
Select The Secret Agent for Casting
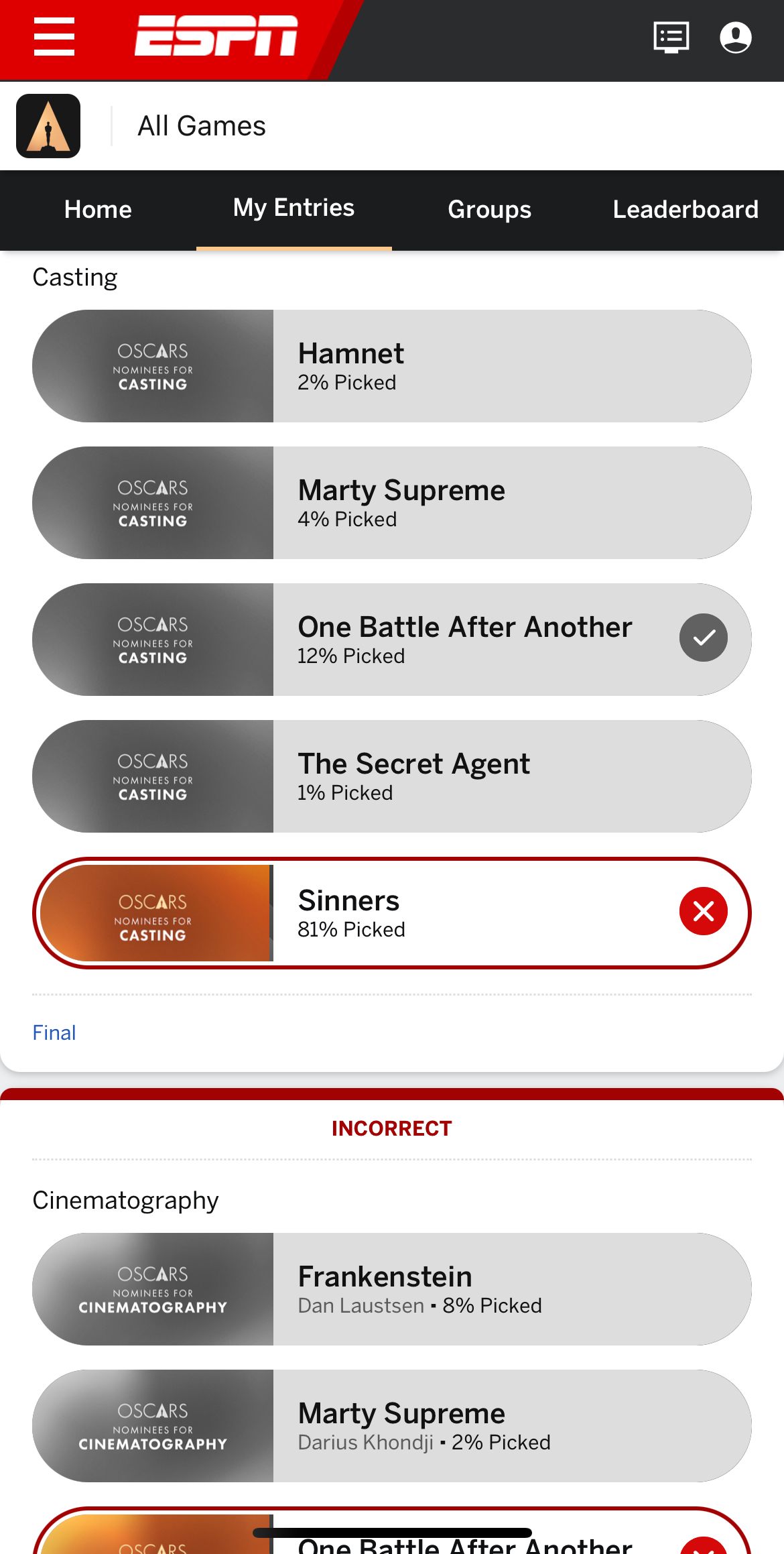pyautogui.click(x=392, y=776)
